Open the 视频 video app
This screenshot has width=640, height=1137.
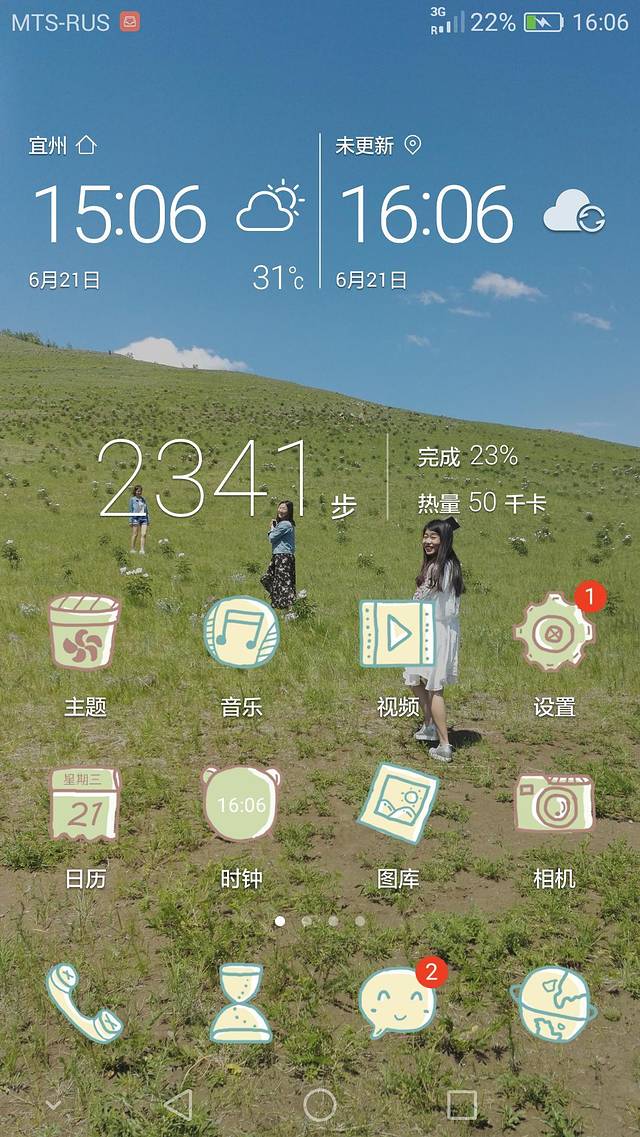(x=397, y=632)
